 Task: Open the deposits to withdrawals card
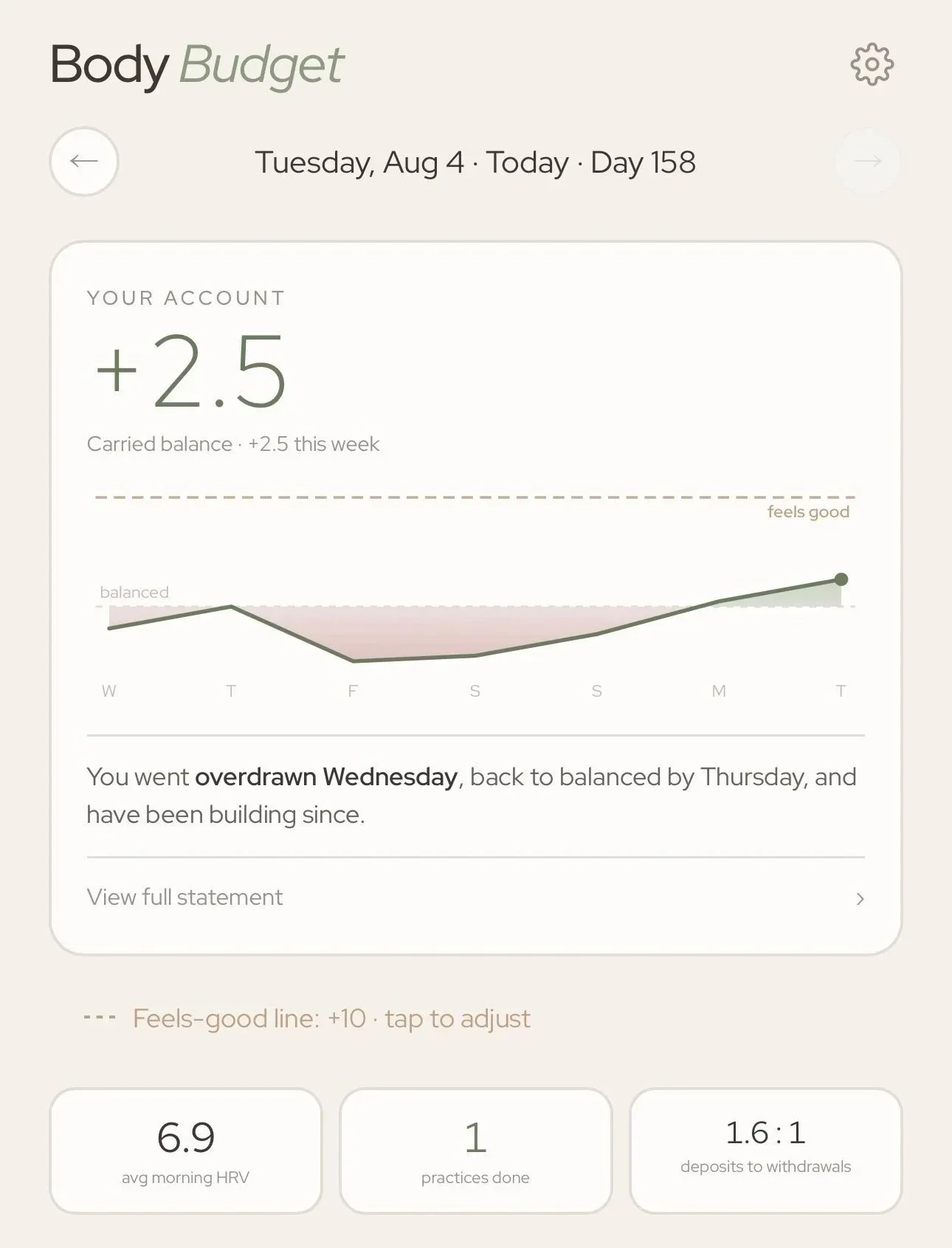[766, 1151]
